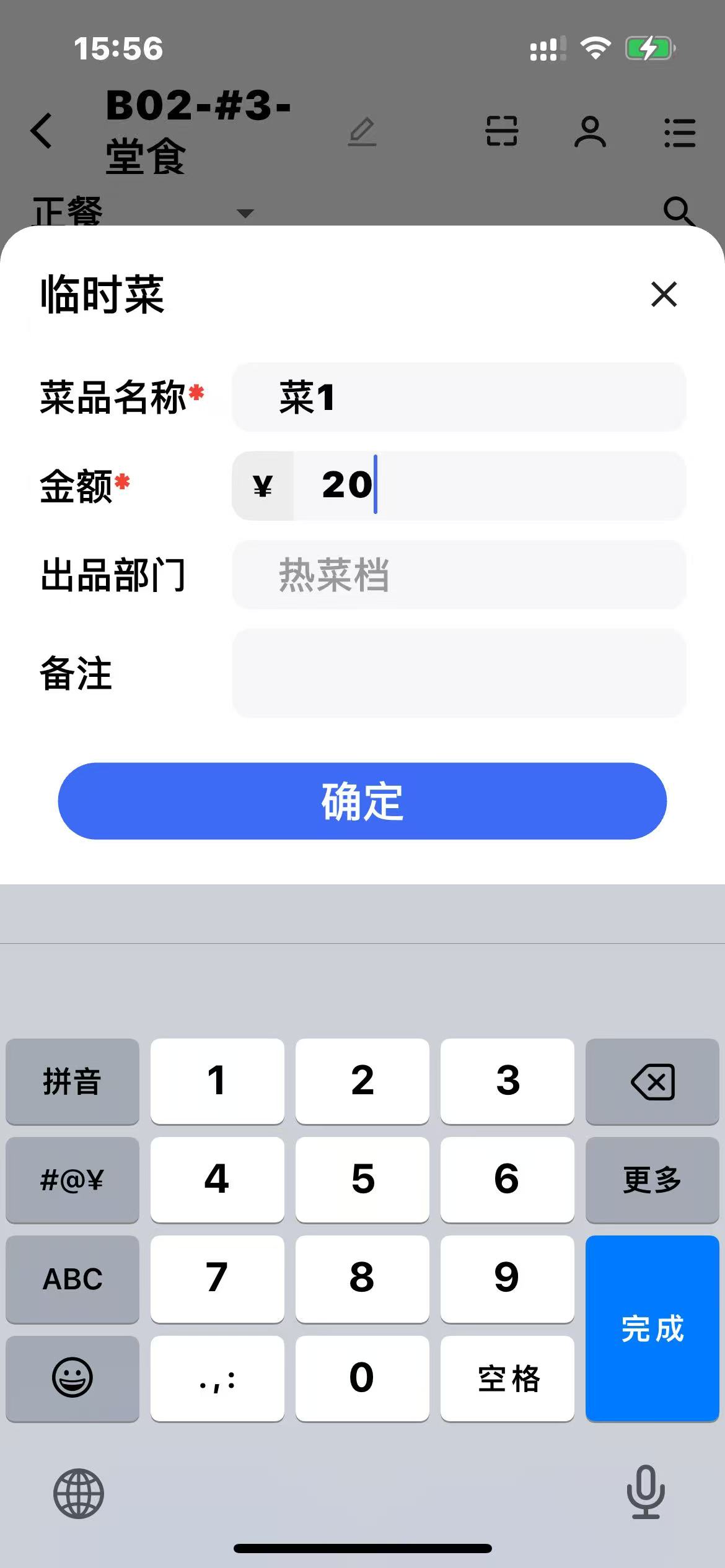Image resolution: width=725 pixels, height=1568 pixels.
Task: Choose the 出品部门 department
Action: 459,575
